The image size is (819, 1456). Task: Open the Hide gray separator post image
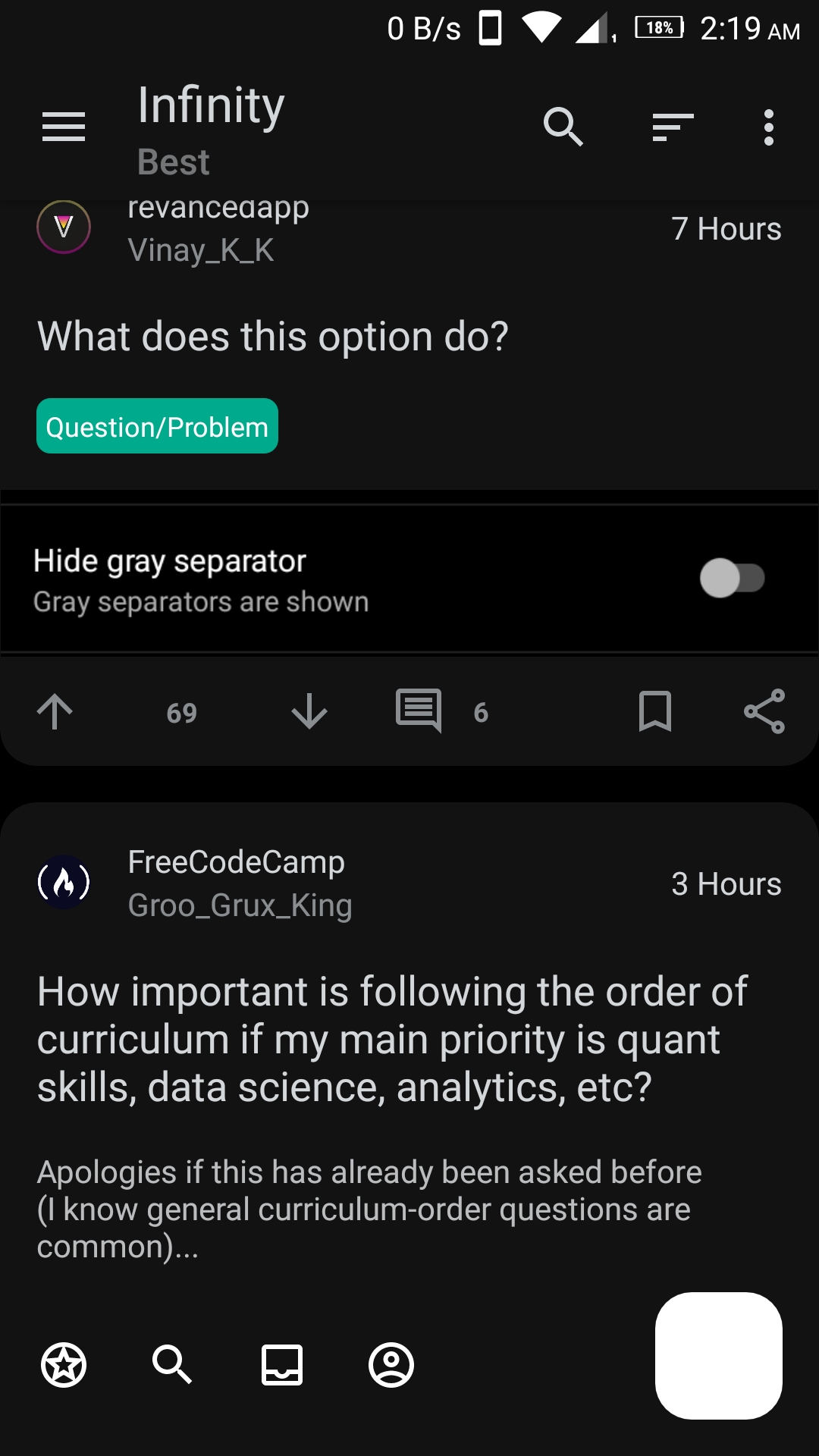409,579
